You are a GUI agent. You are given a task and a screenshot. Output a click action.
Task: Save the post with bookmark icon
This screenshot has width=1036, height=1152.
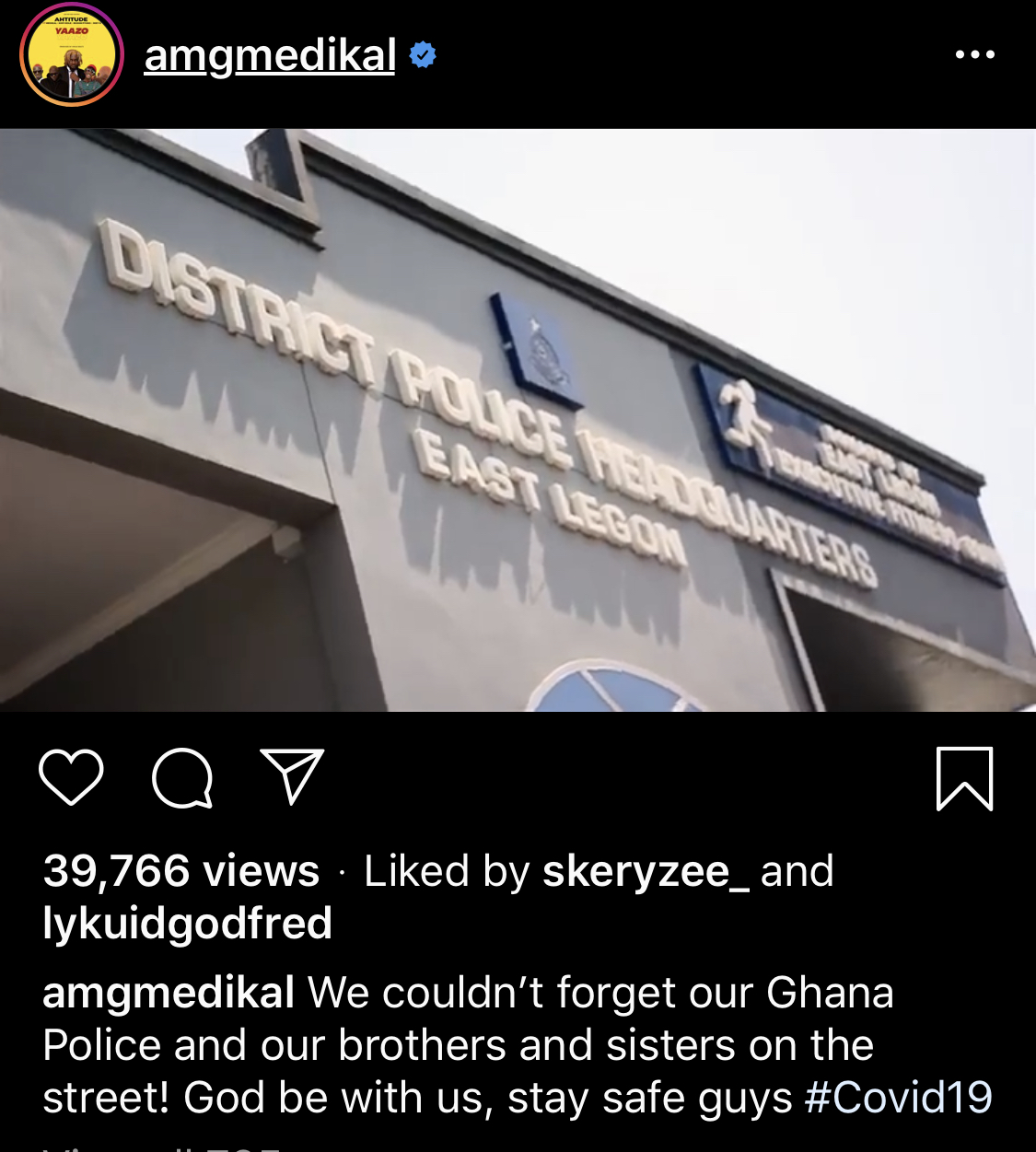964,779
